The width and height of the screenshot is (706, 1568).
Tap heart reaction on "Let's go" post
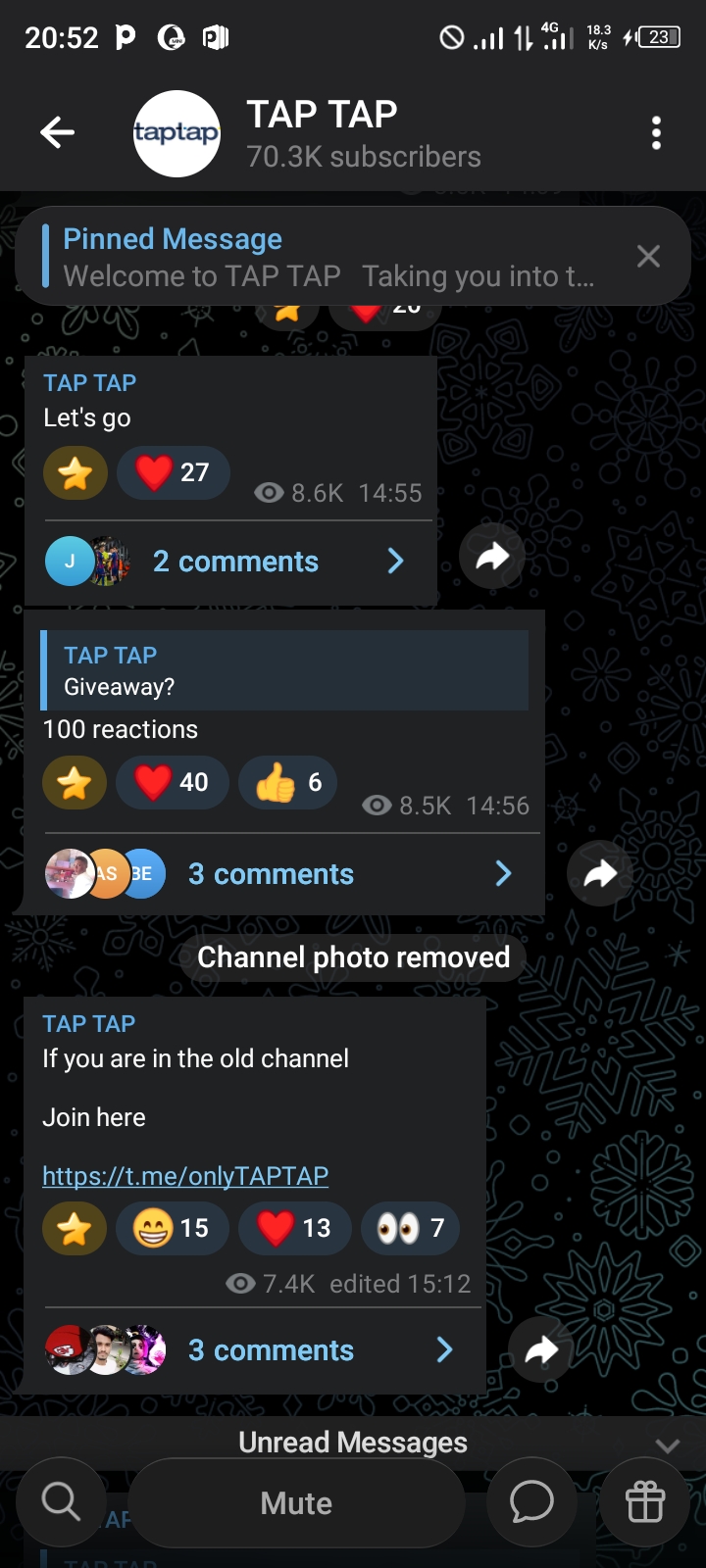coord(174,472)
